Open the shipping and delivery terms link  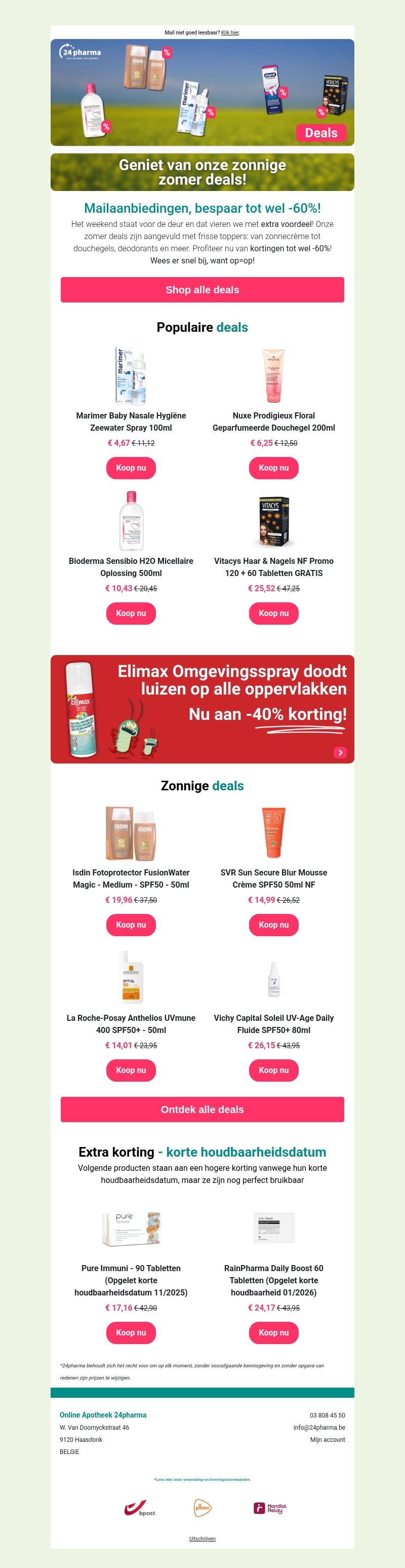[x=202, y=1479]
